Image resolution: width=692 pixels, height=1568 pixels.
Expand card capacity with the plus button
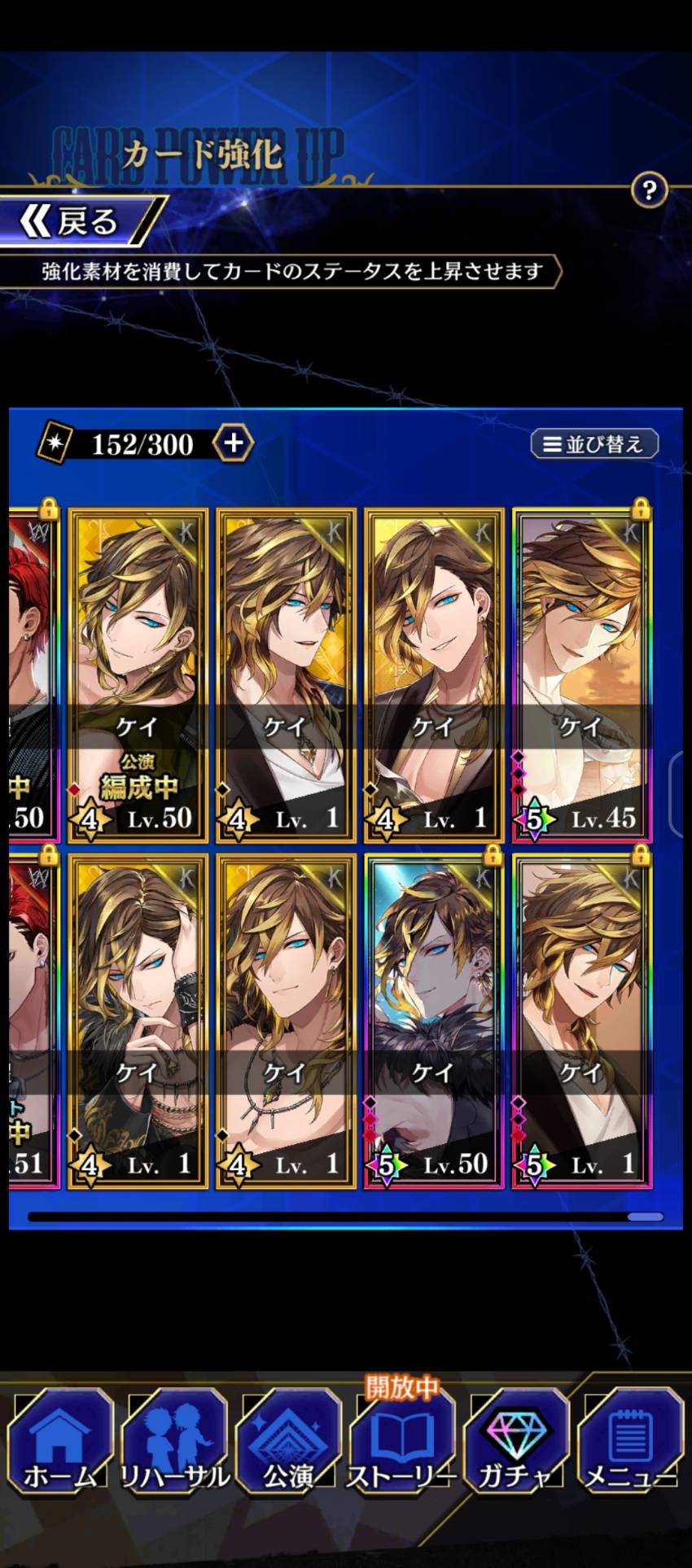pos(234,443)
